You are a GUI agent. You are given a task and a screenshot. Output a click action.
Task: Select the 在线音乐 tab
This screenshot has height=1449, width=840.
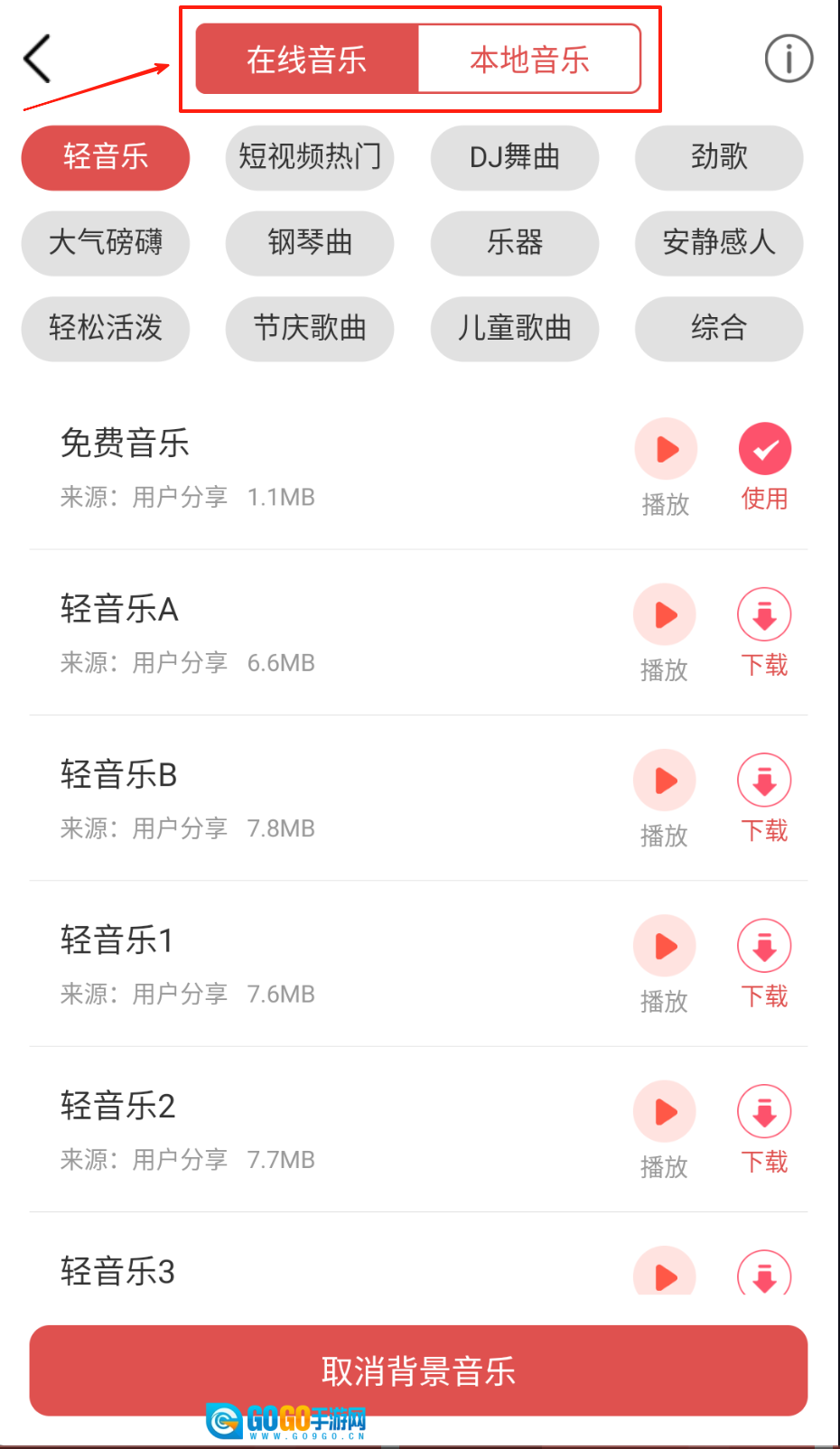tap(307, 60)
